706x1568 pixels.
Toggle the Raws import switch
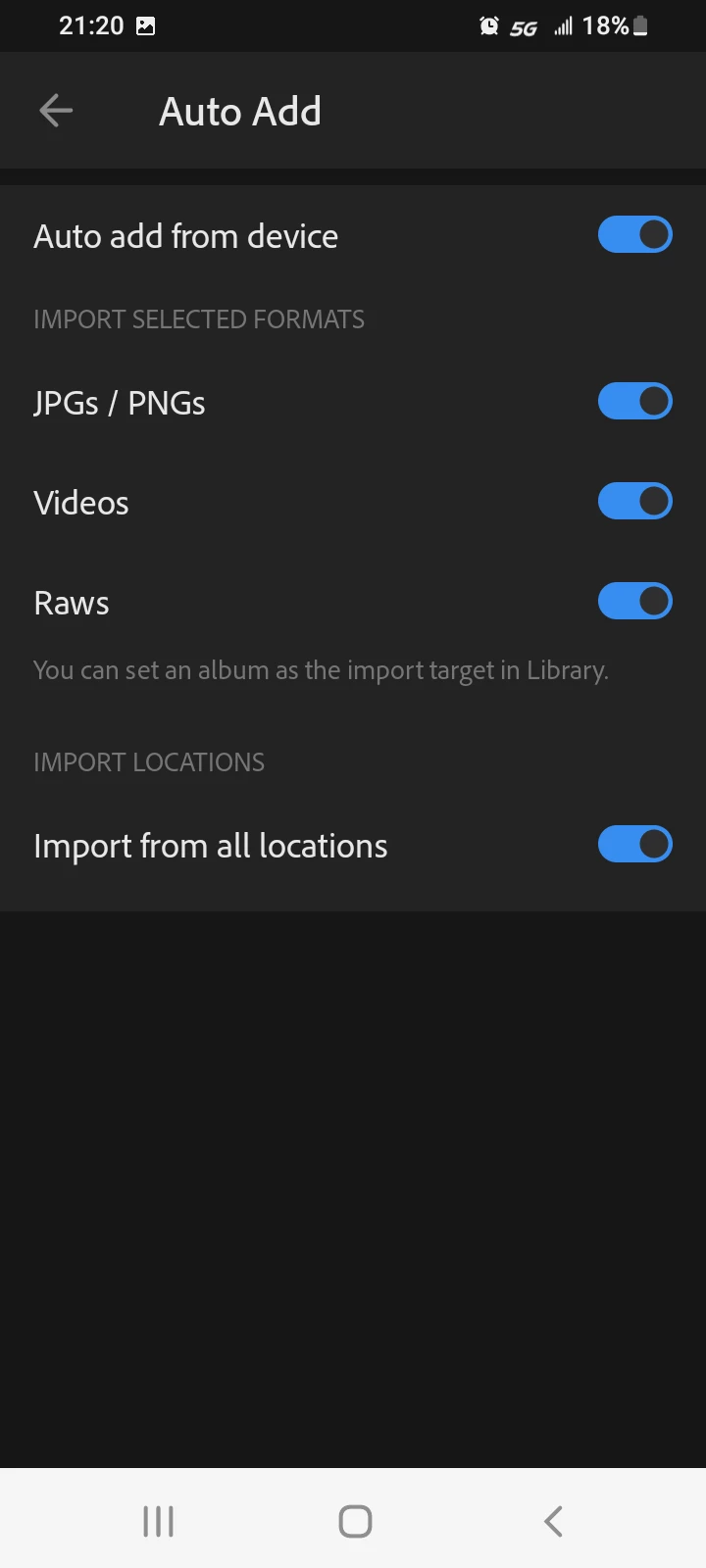coord(634,602)
